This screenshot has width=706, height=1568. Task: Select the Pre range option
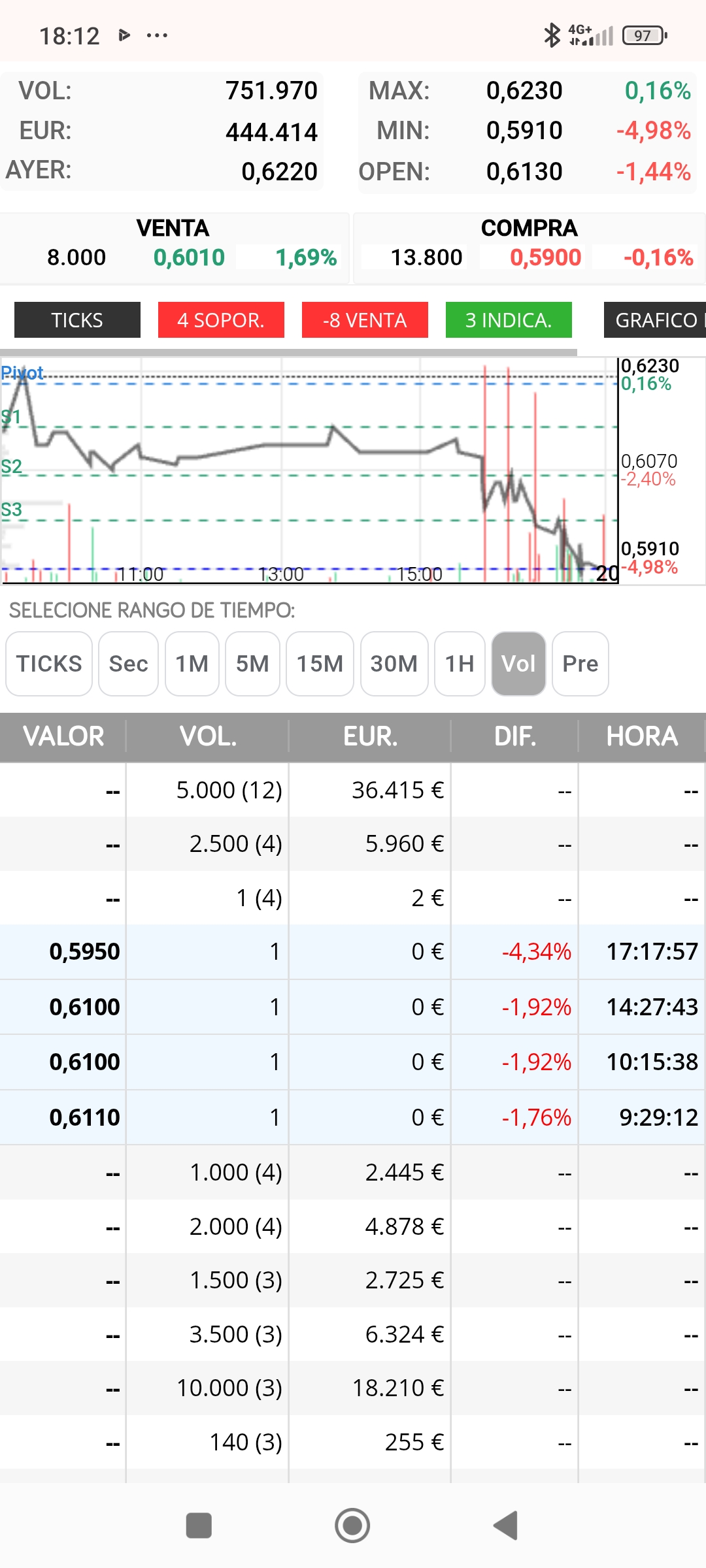(580, 664)
